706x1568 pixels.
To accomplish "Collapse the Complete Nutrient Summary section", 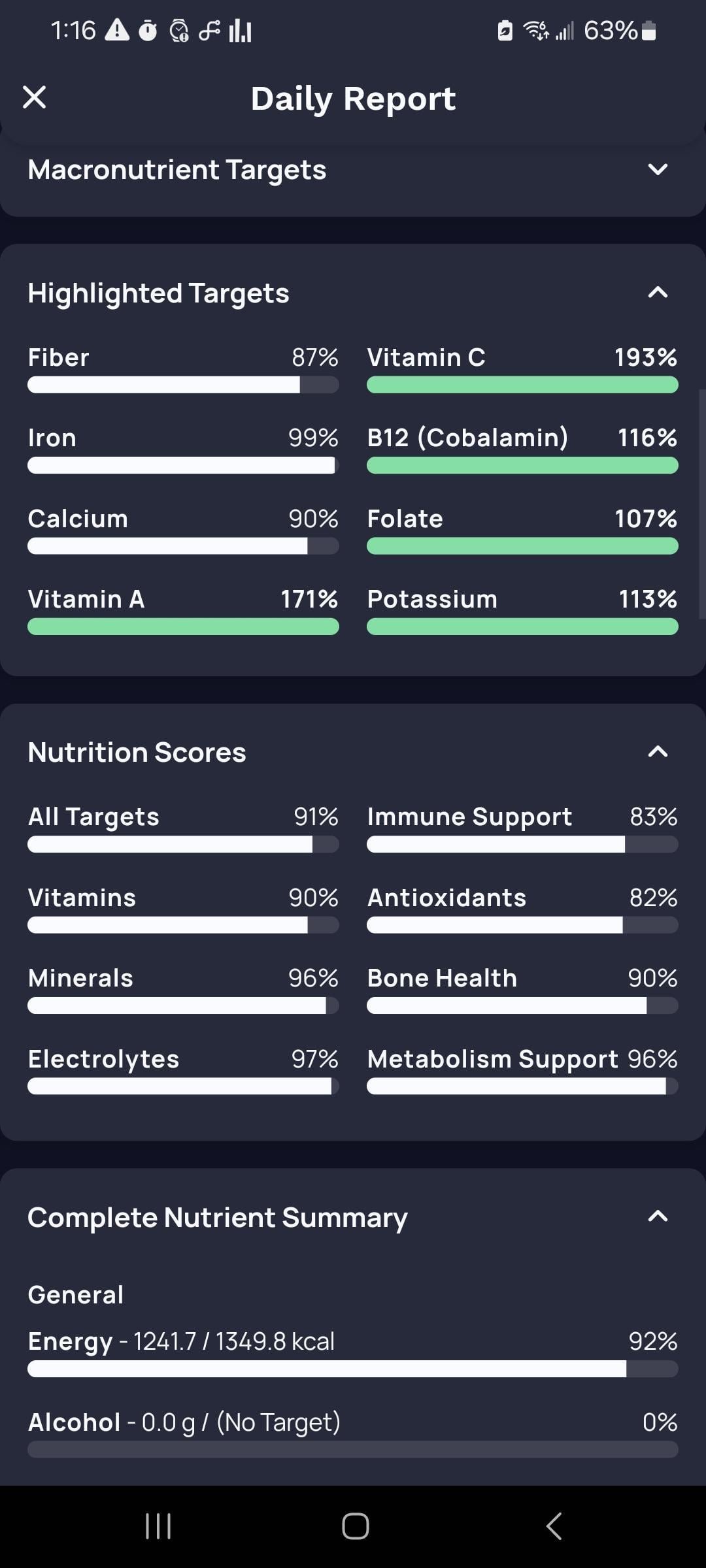I will (x=658, y=1217).
